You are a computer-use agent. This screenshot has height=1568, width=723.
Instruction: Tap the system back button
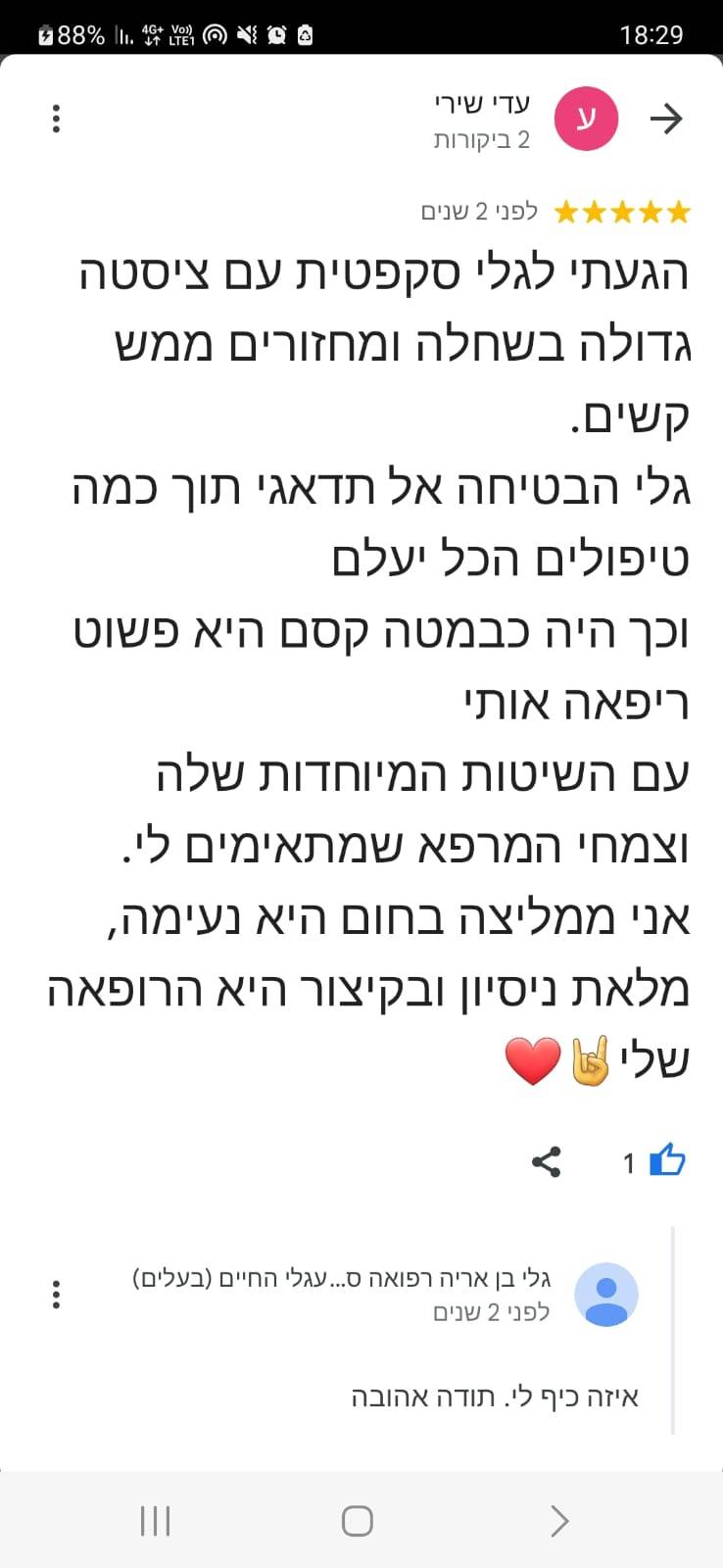click(558, 1521)
